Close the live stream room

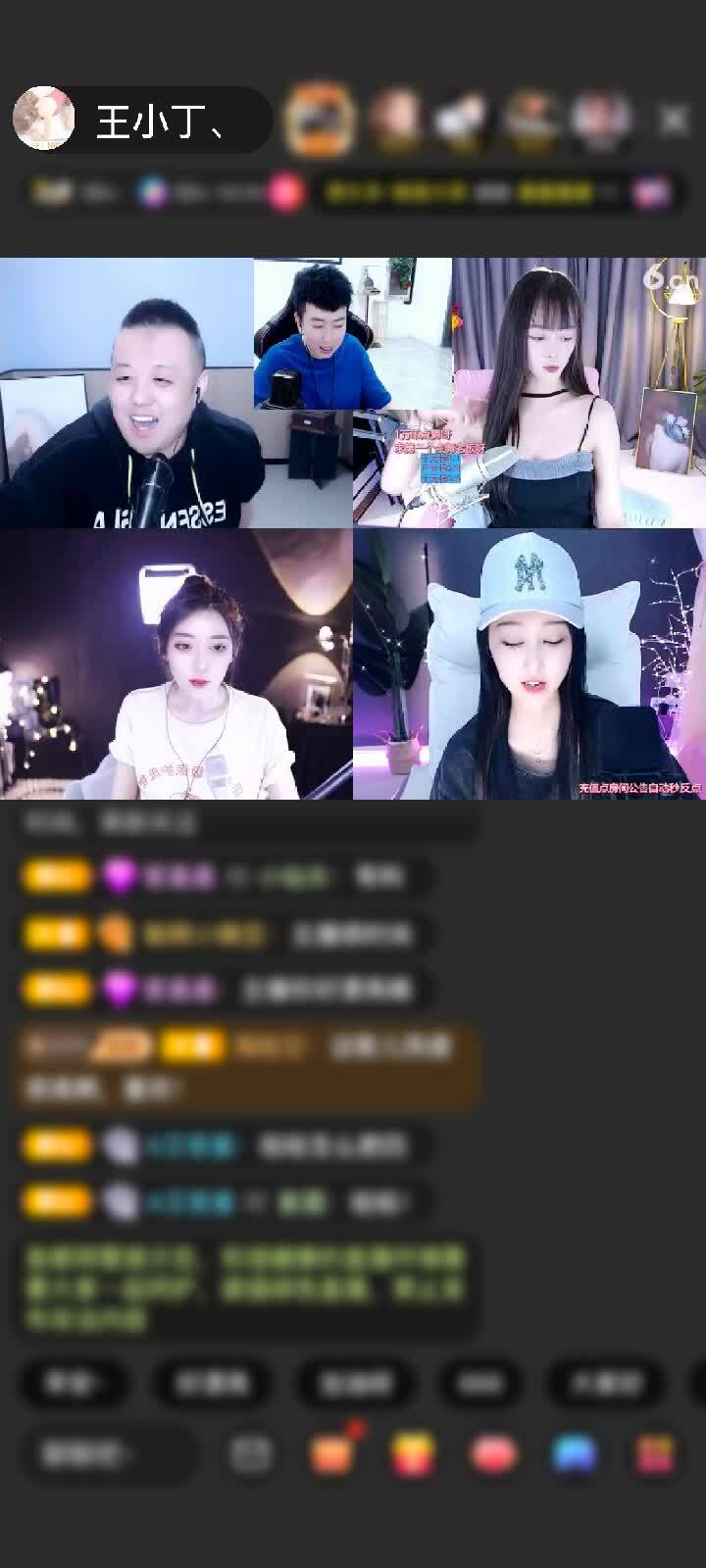[674, 121]
